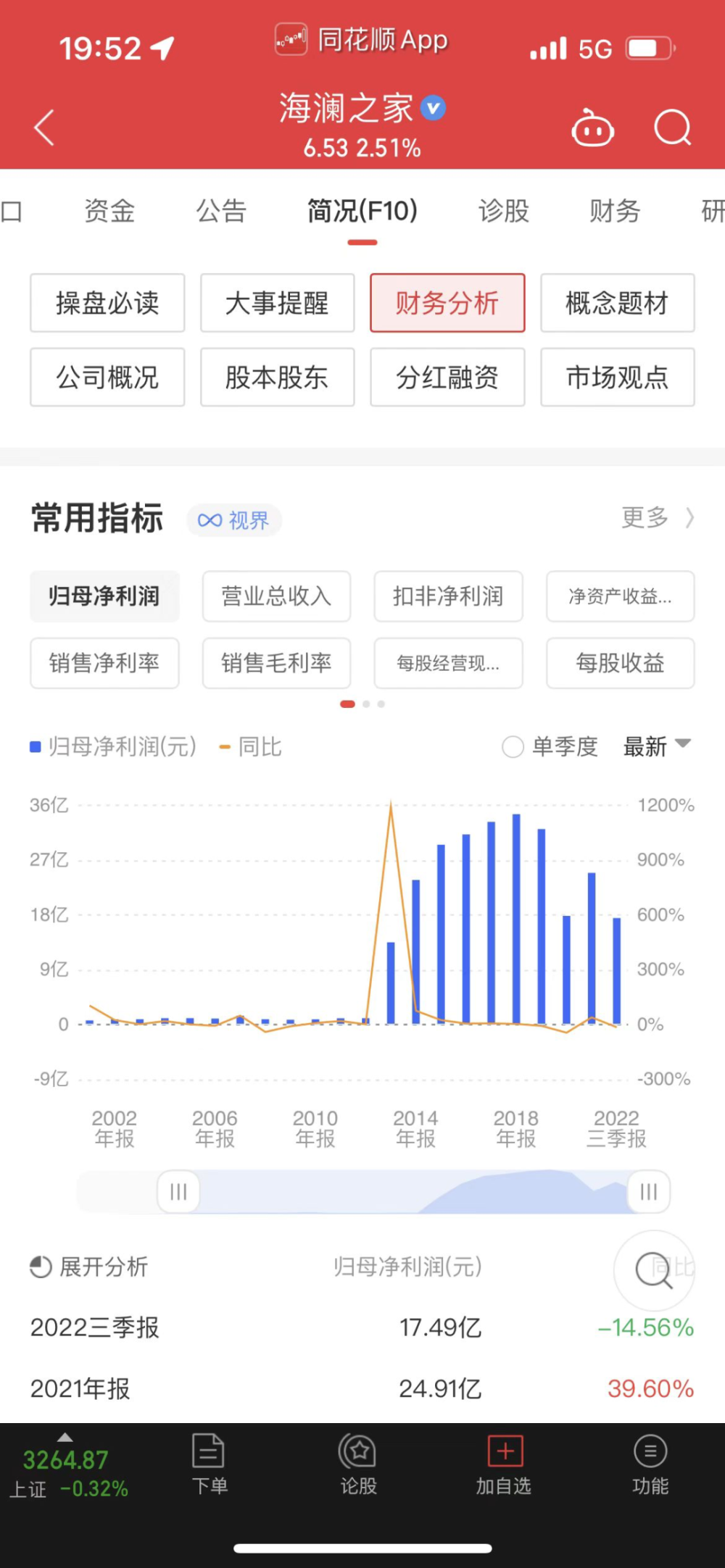This screenshot has height=1568, width=725.
Task: Select the 操盘必读 section button
Action: coord(107,303)
